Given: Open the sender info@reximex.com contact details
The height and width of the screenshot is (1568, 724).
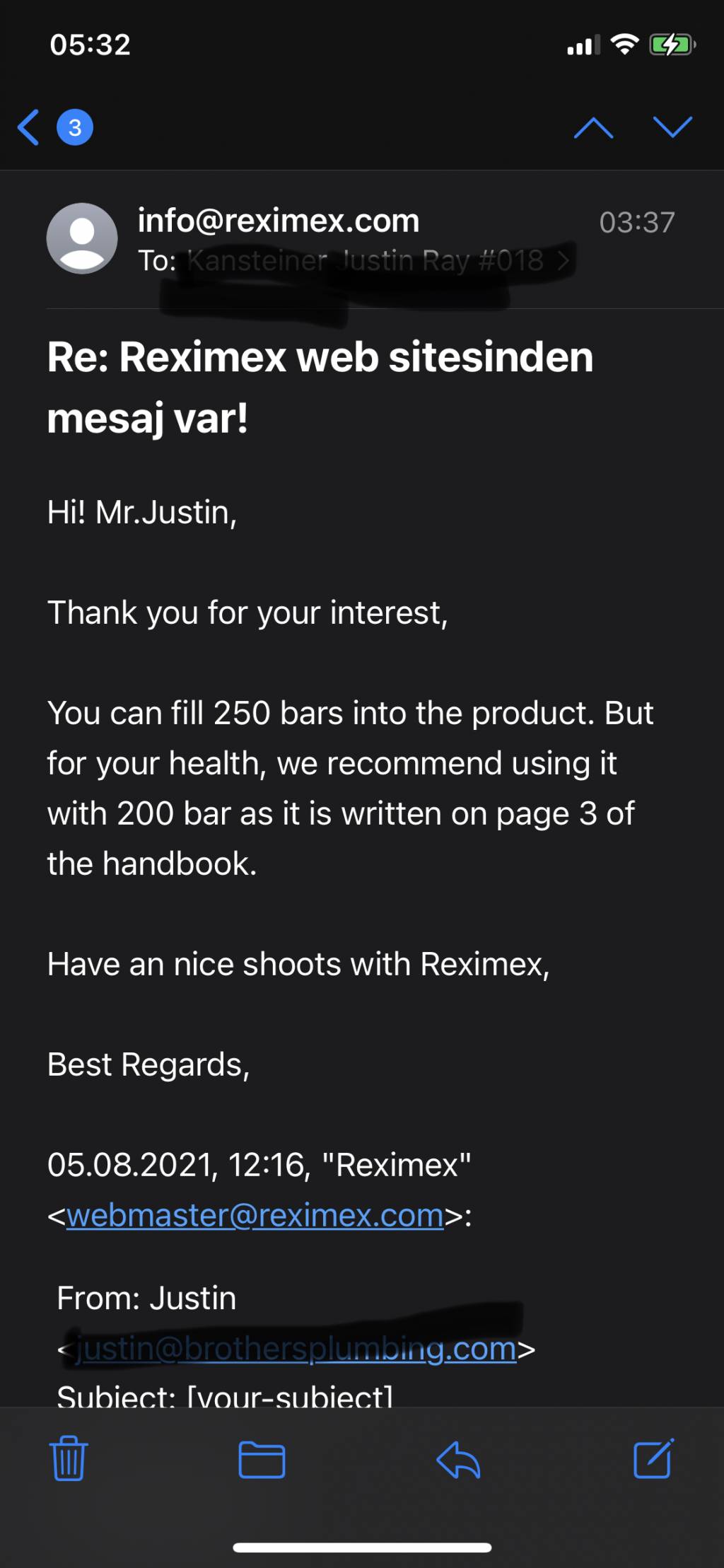Looking at the screenshot, I should coord(279,221).
